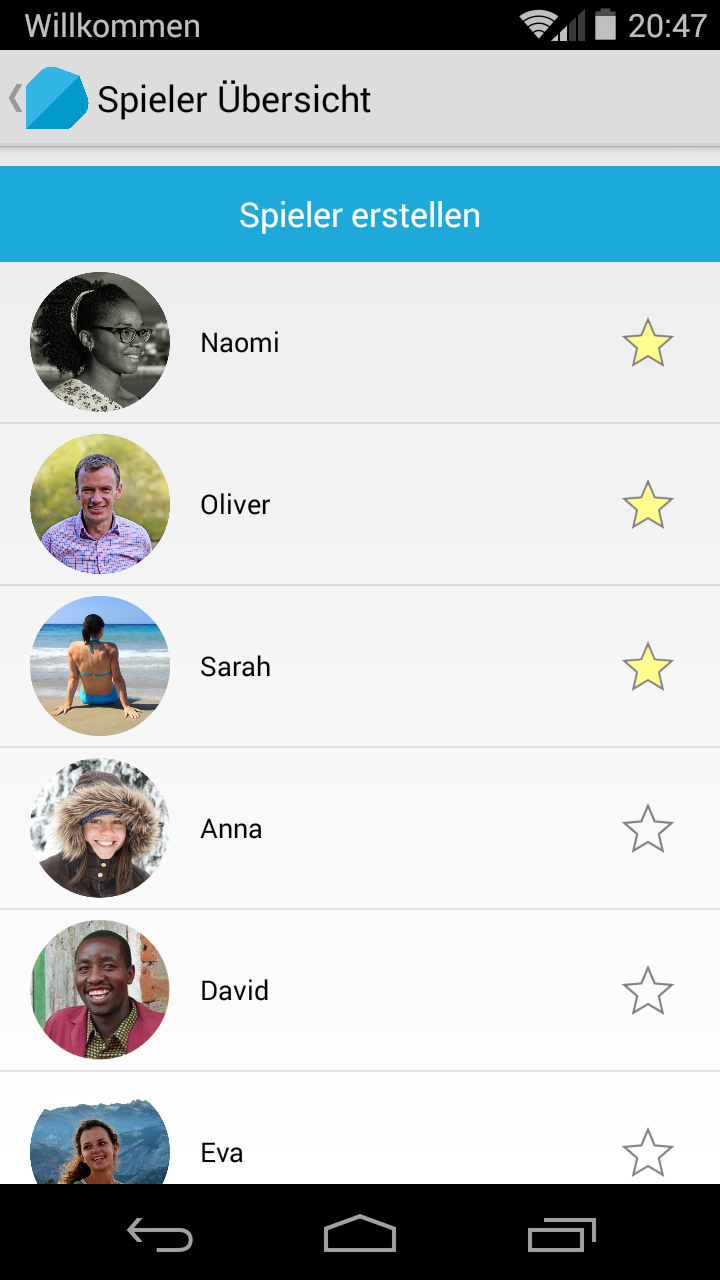The image size is (720, 1280).
Task: Select the player David
Action: 234,991
